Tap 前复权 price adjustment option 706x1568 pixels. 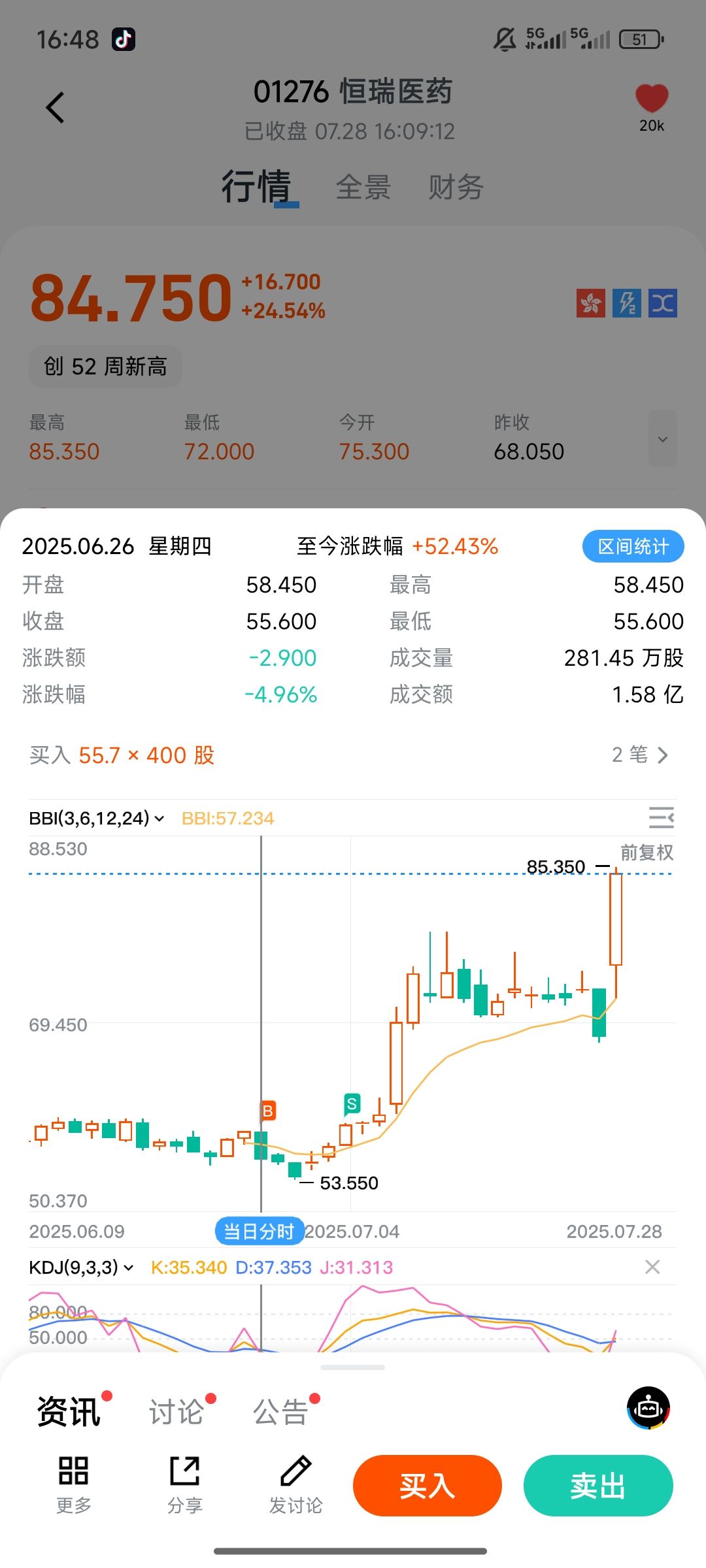647,853
